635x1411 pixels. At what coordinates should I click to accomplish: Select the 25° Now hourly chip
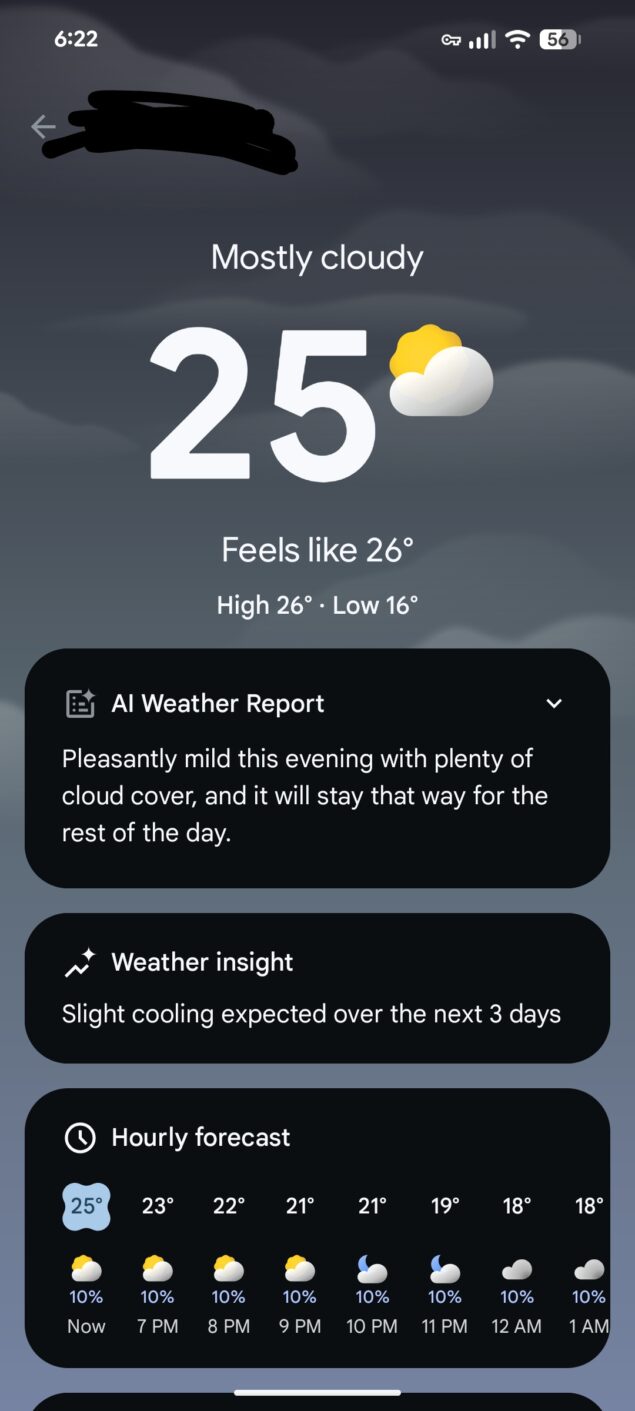coord(86,1206)
